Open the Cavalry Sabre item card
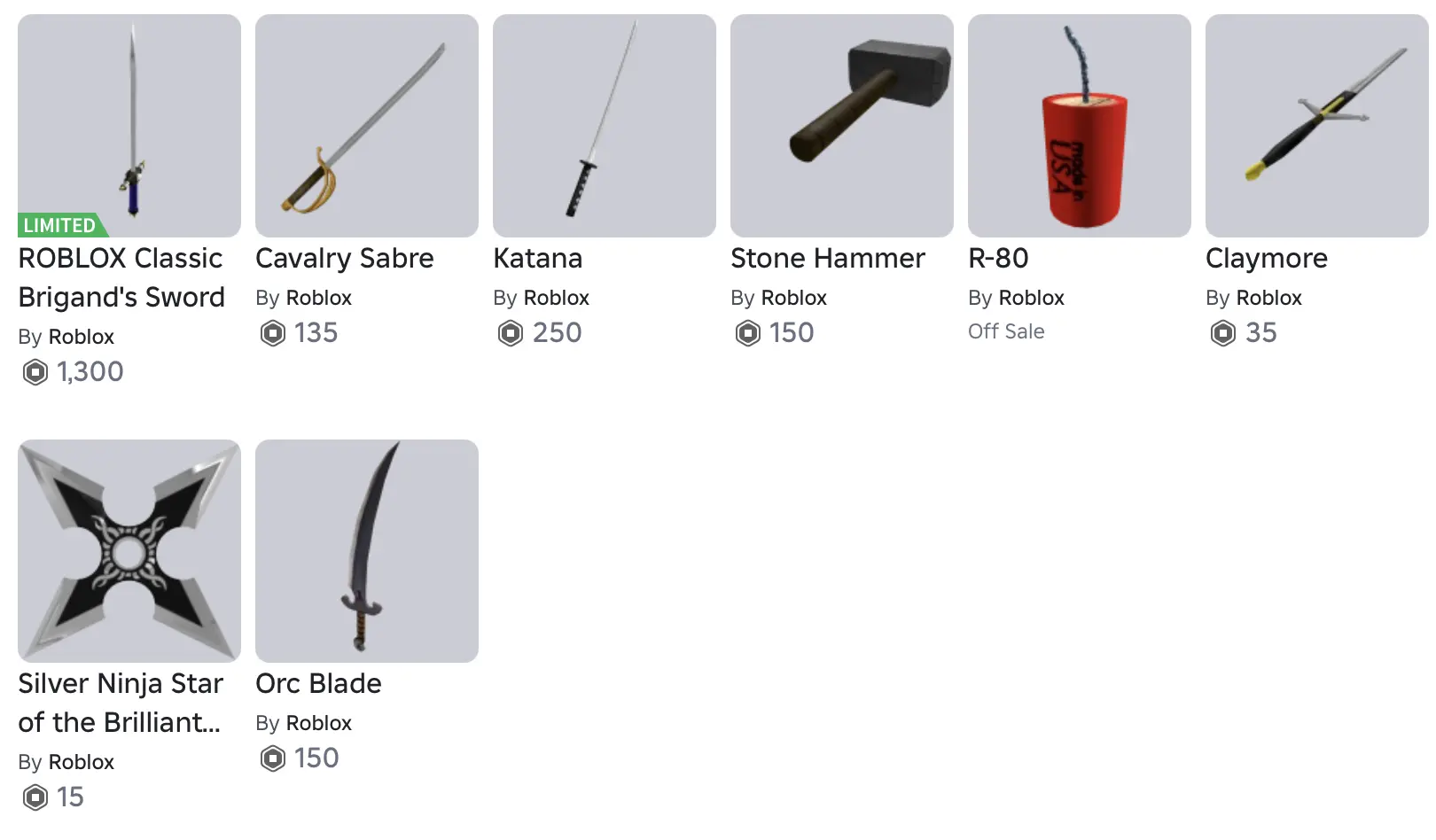This screenshot has height=840, width=1436. click(367, 126)
